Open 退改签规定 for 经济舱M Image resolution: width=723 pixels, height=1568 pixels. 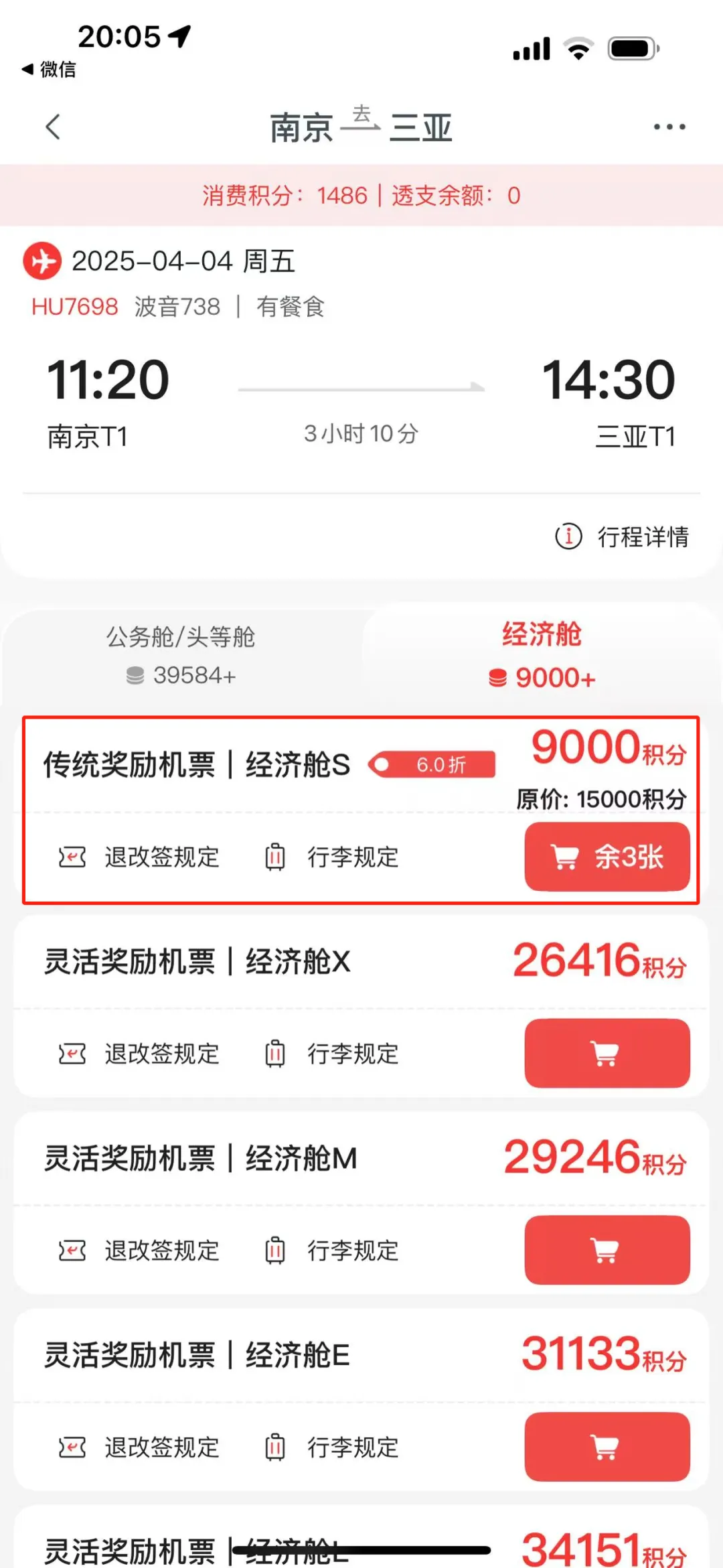click(x=140, y=1251)
